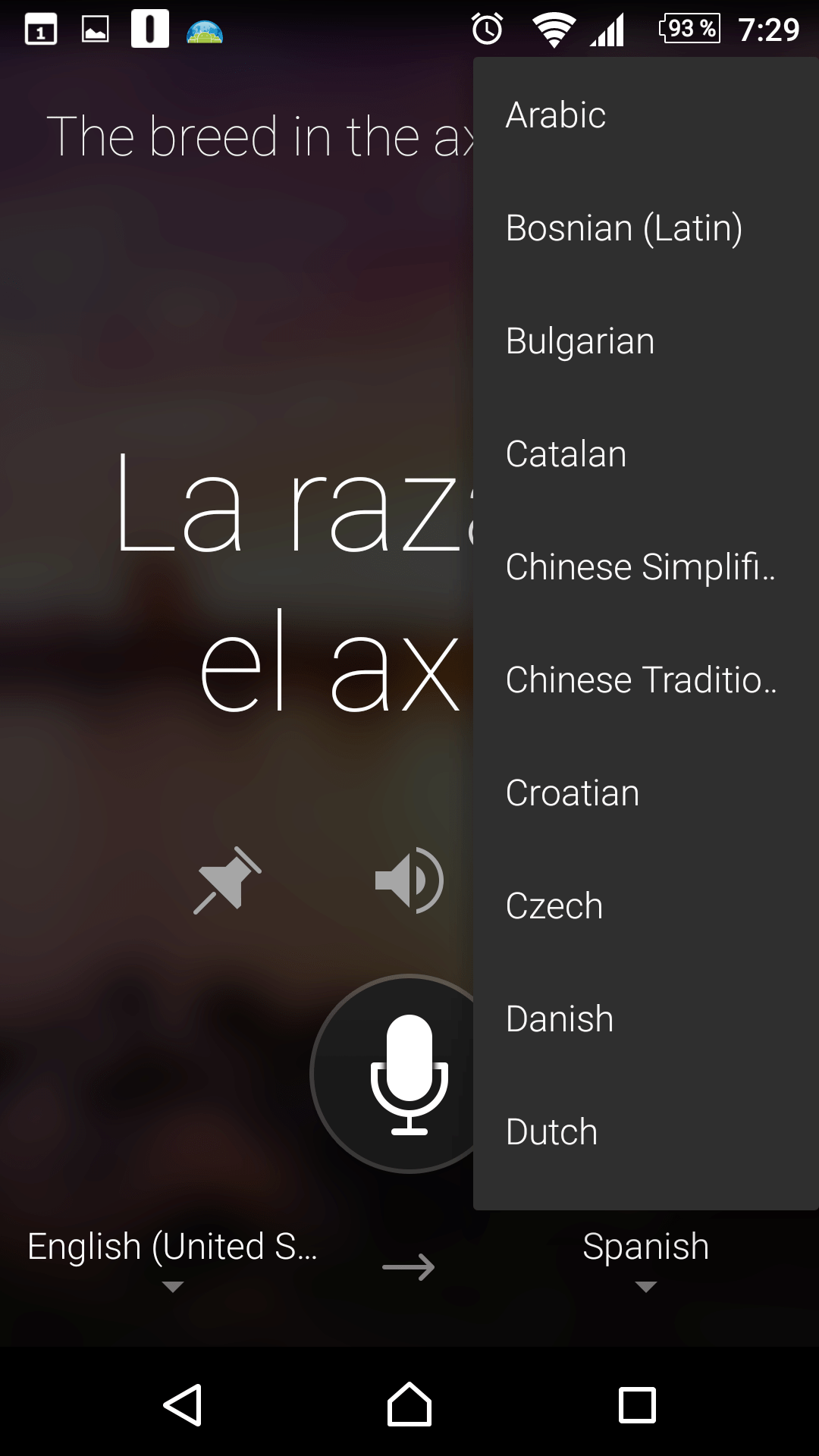Tap the microphone to speak

coord(409,1074)
